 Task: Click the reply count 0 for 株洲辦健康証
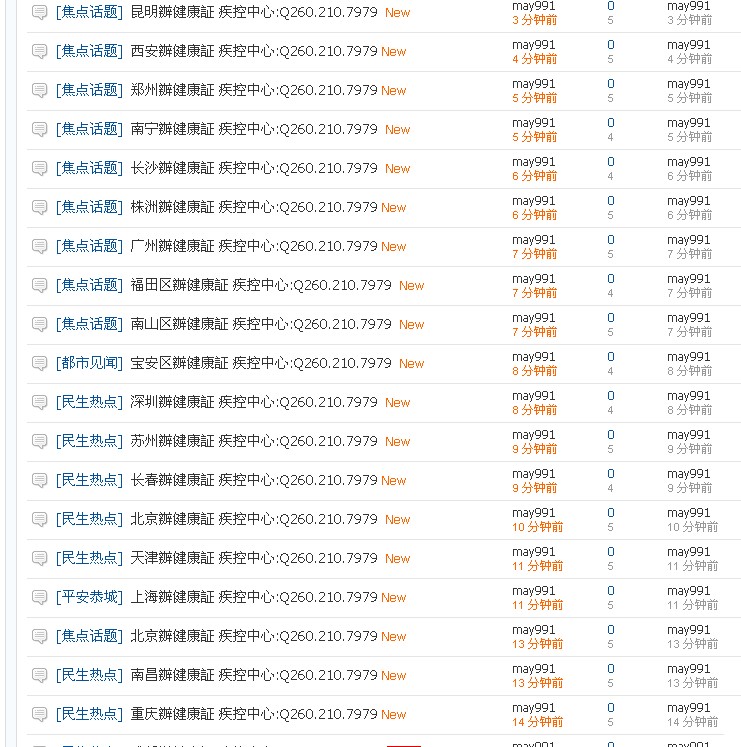click(610, 200)
